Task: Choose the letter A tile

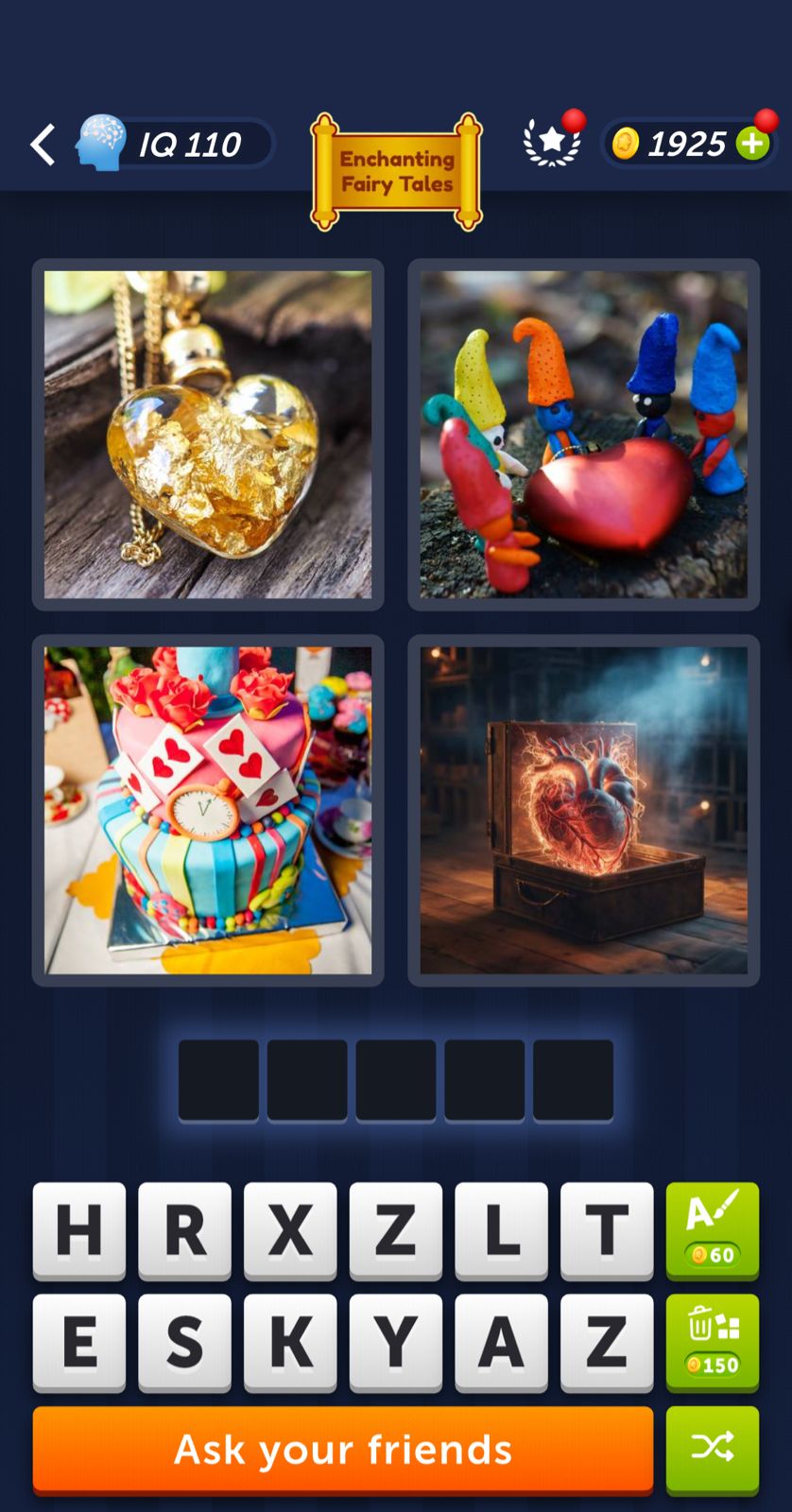Action: (x=501, y=1341)
